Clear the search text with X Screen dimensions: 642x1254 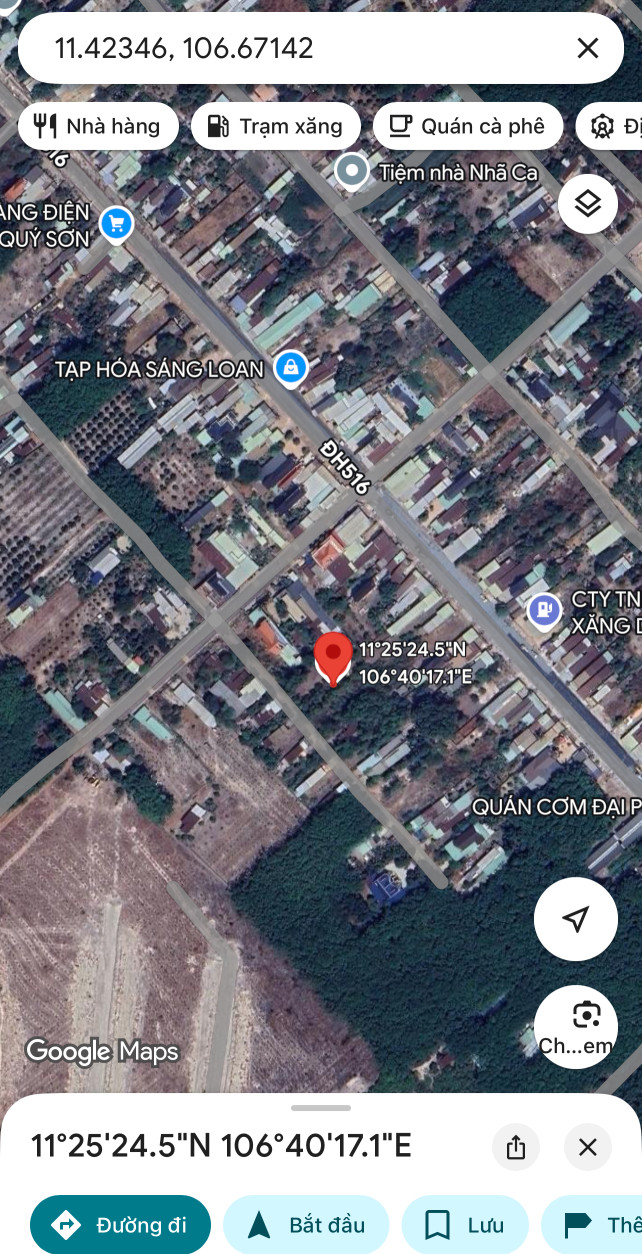tap(588, 48)
